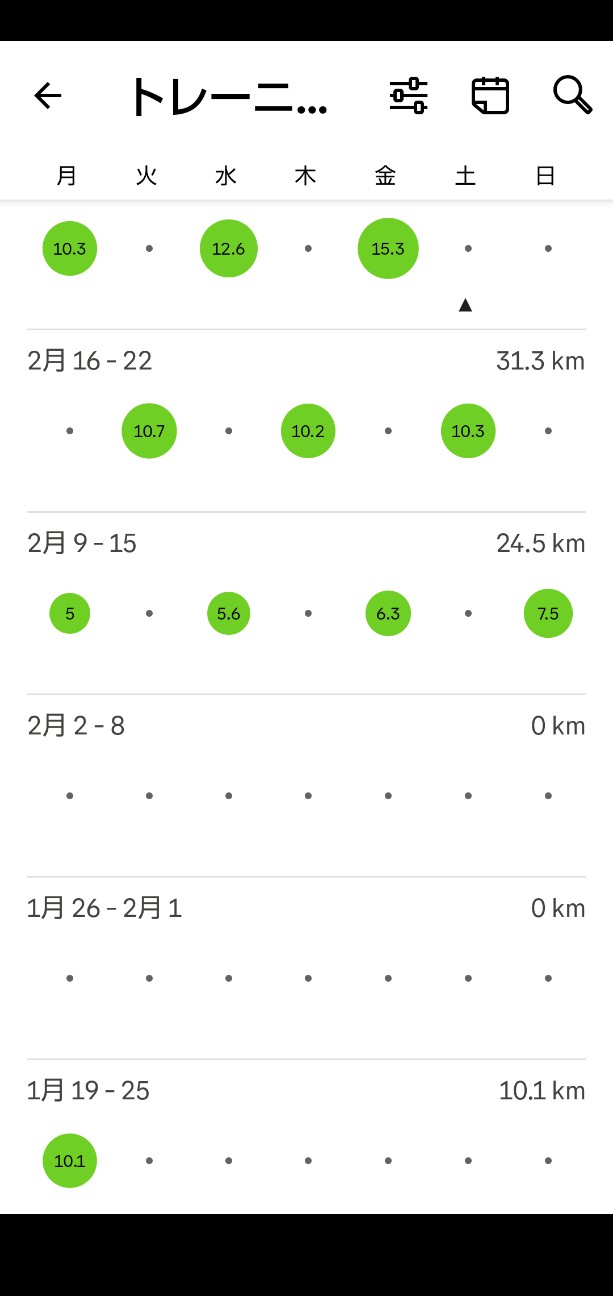This screenshot has height=1296, width=613.
Task: Open the 2月 9 - 15 week summary
Action: (306, 544)
